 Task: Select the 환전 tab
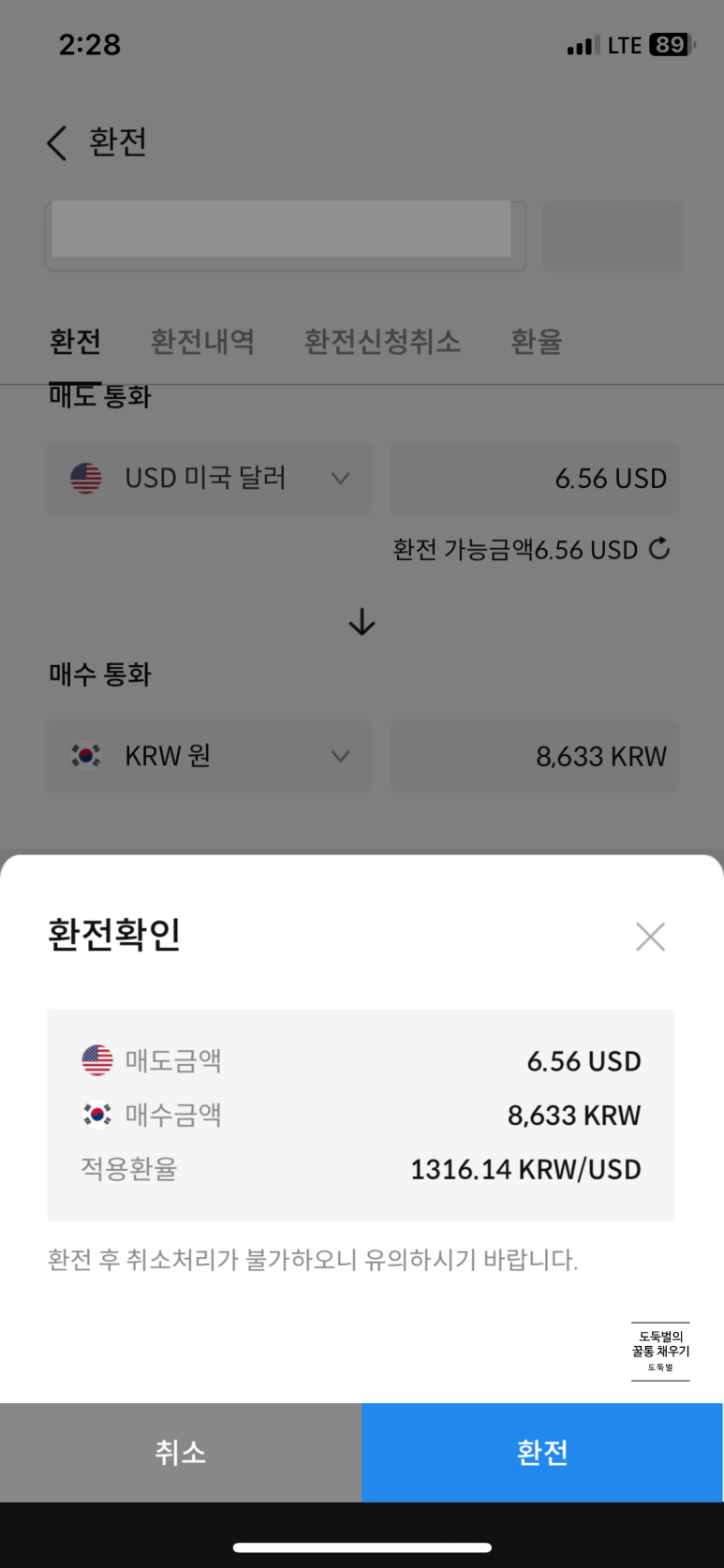(x=75, y=341)
